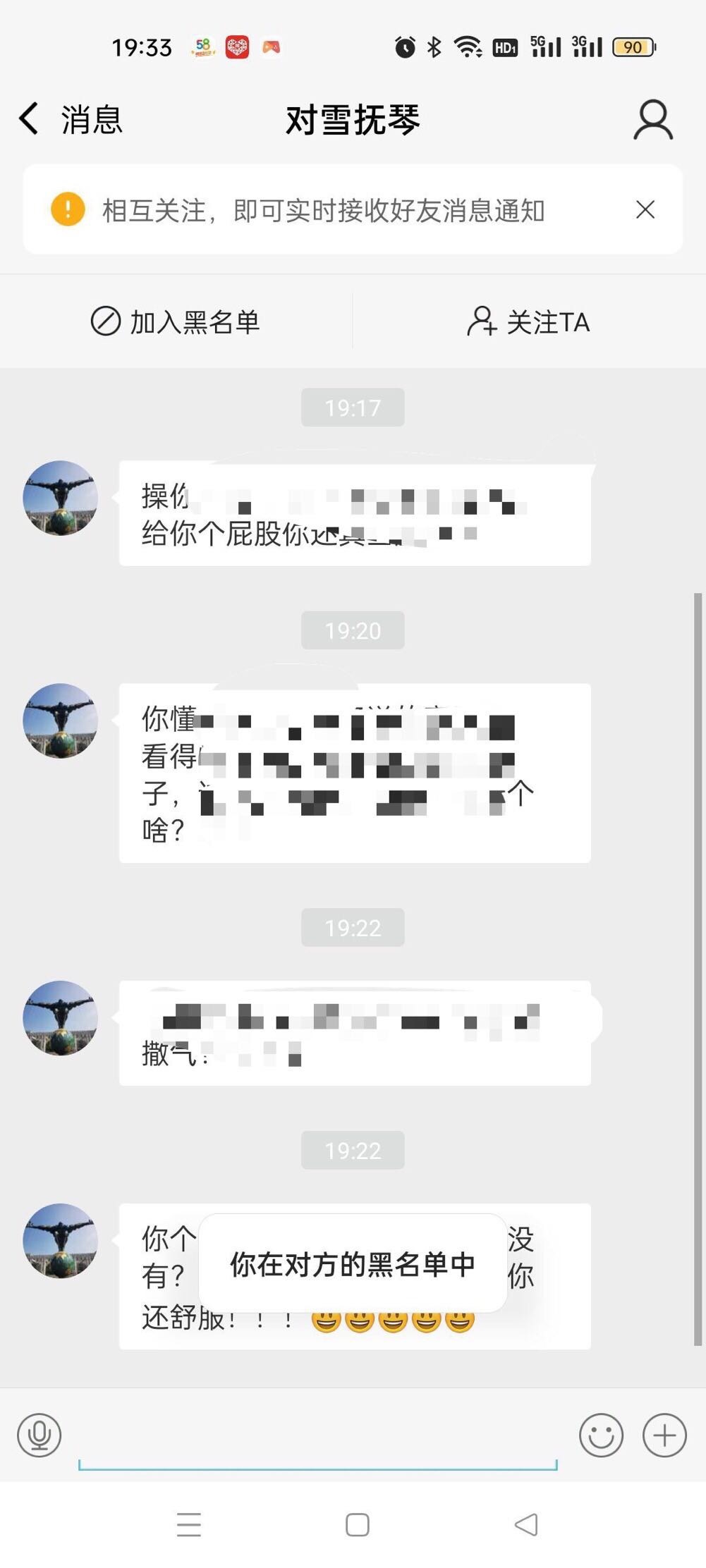This screenshot has width=706, height=1568.
Task: Open sender's avatar beside the 19:17 message
Action: (x=61, y=498)
